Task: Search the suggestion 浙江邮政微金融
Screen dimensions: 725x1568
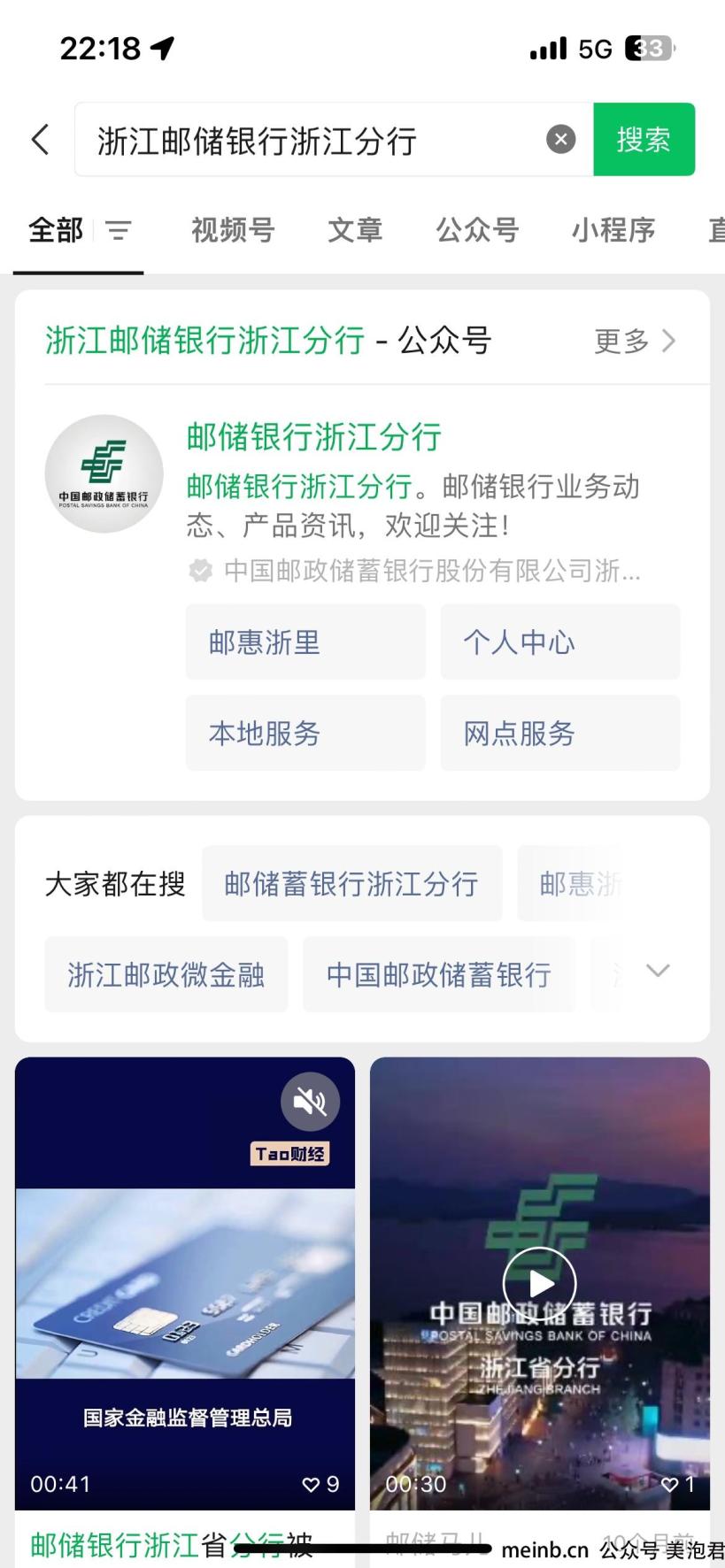Action: tap(166, 974)
